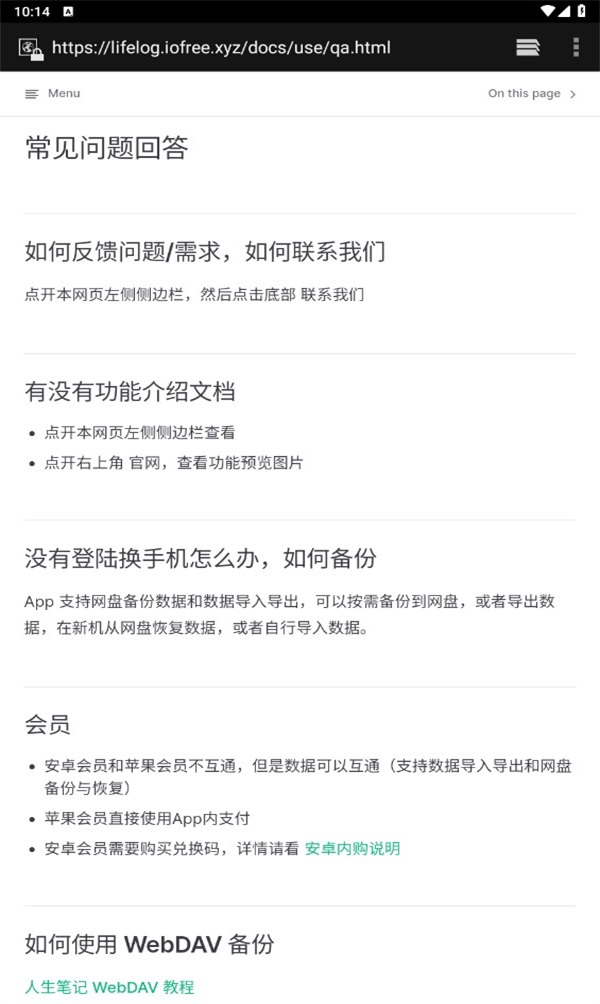This screenshot has height=1004, width=600.
Task: View site security info icon
Action: coord(30,48)
